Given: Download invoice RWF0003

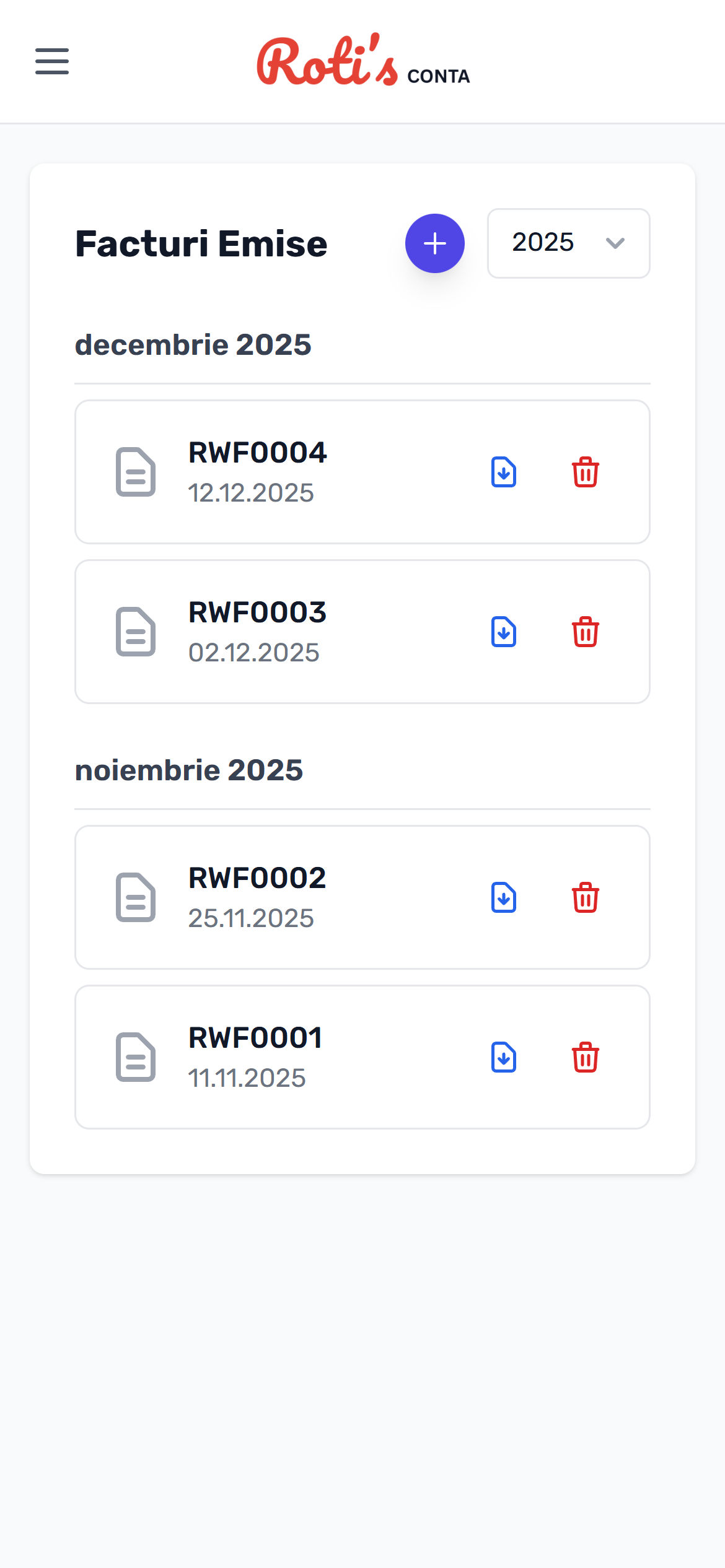Looking at the screenshot, I should coord(503,632).
